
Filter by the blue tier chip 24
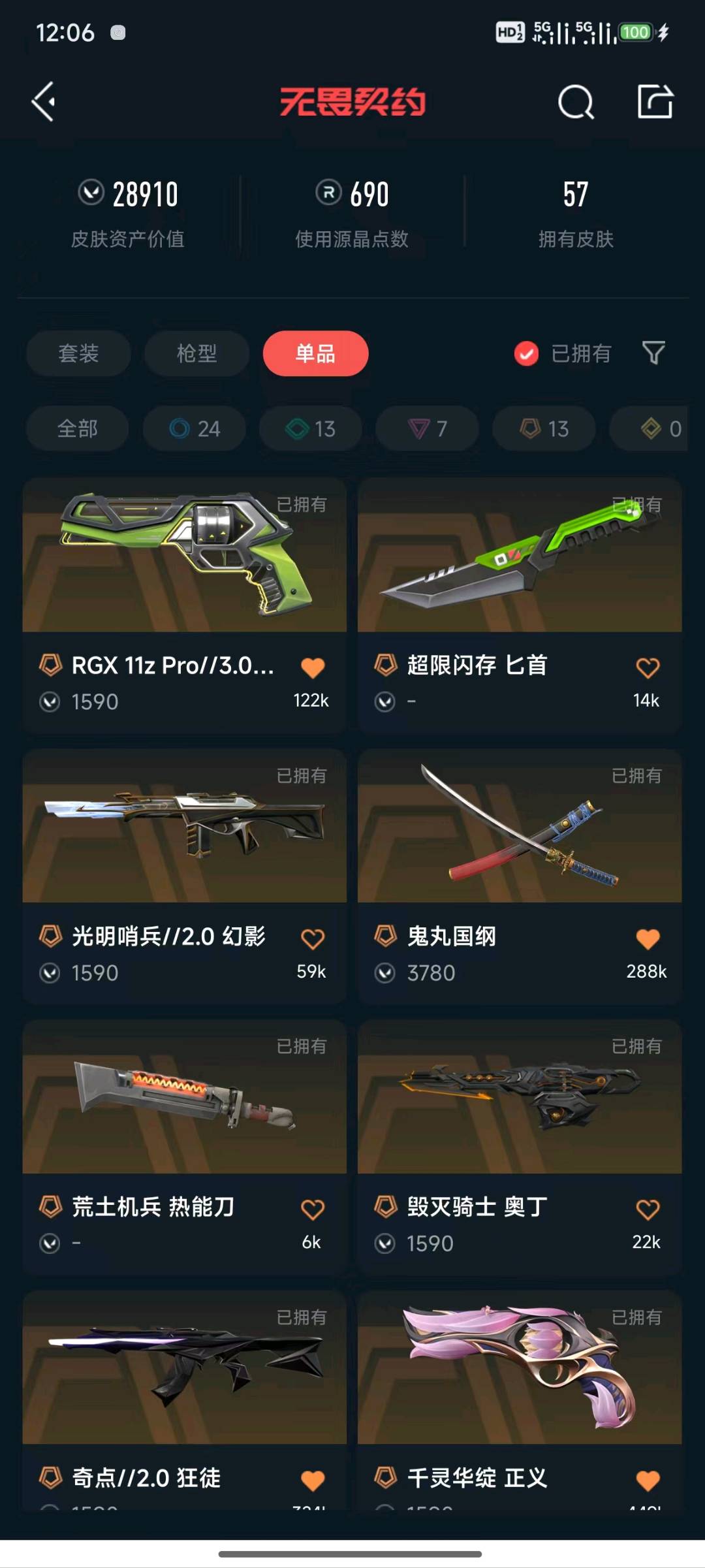[x=195, y=428]
